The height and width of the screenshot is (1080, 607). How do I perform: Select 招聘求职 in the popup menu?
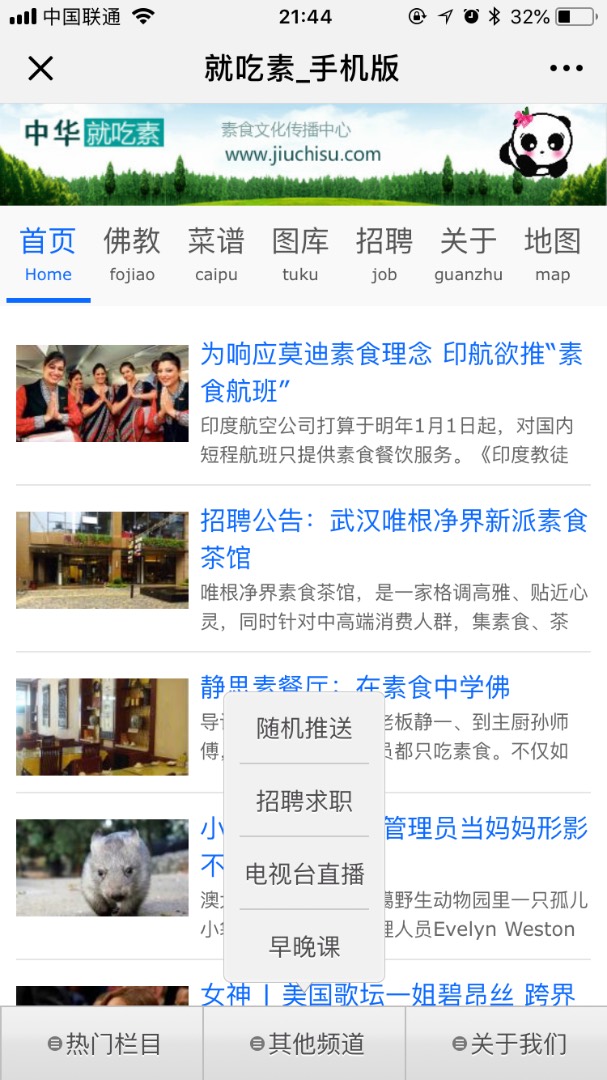point(304,801)
